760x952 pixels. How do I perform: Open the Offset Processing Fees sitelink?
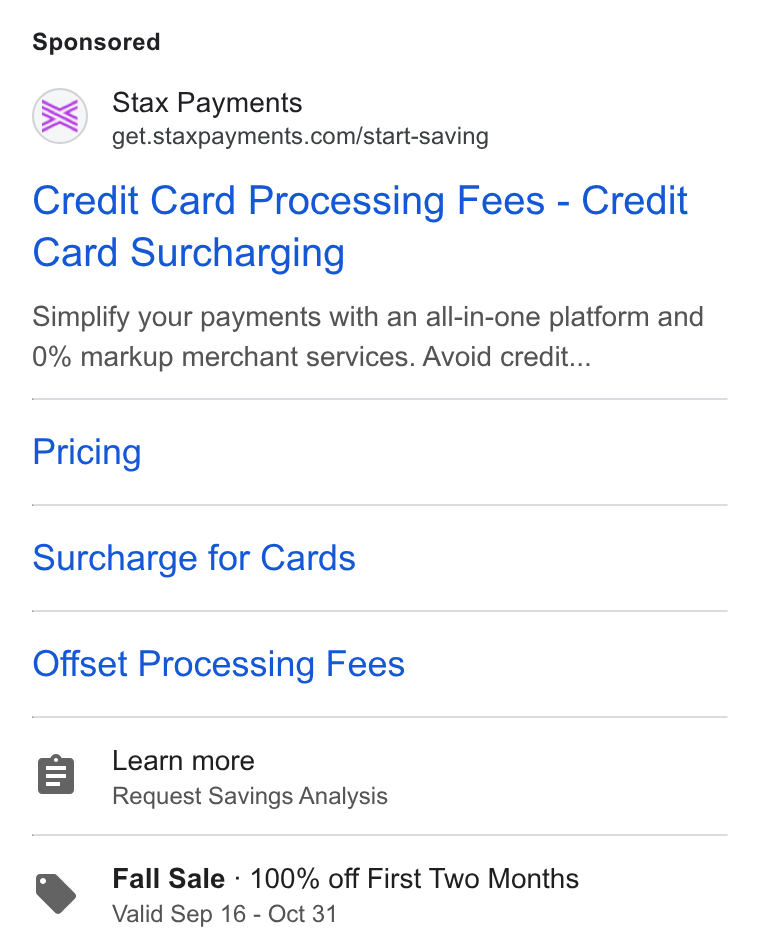[x=380, y=664]
